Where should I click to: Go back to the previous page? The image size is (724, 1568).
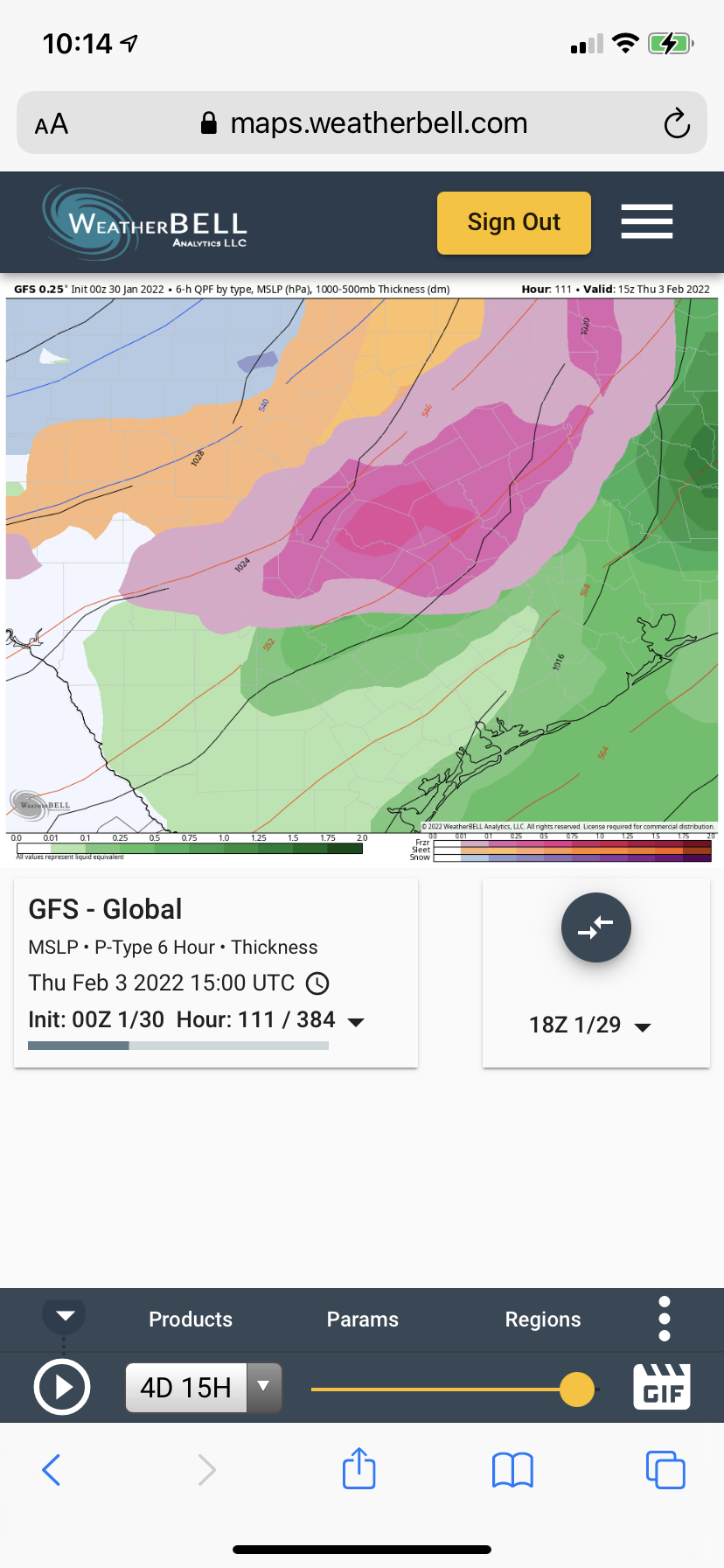[52, 1470]
